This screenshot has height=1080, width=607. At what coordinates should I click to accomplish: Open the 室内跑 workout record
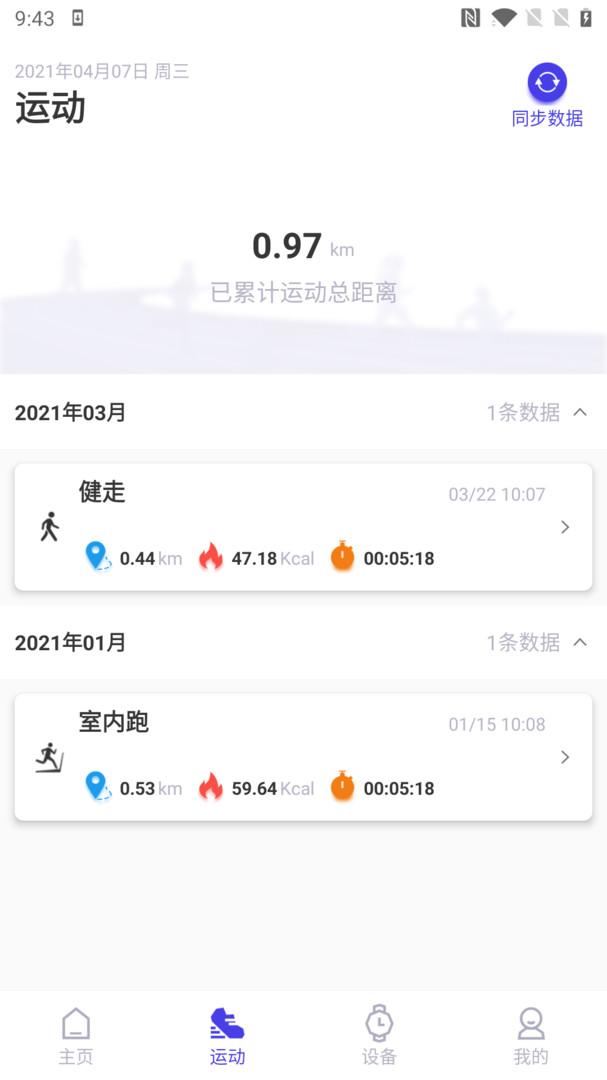(303, 757)
